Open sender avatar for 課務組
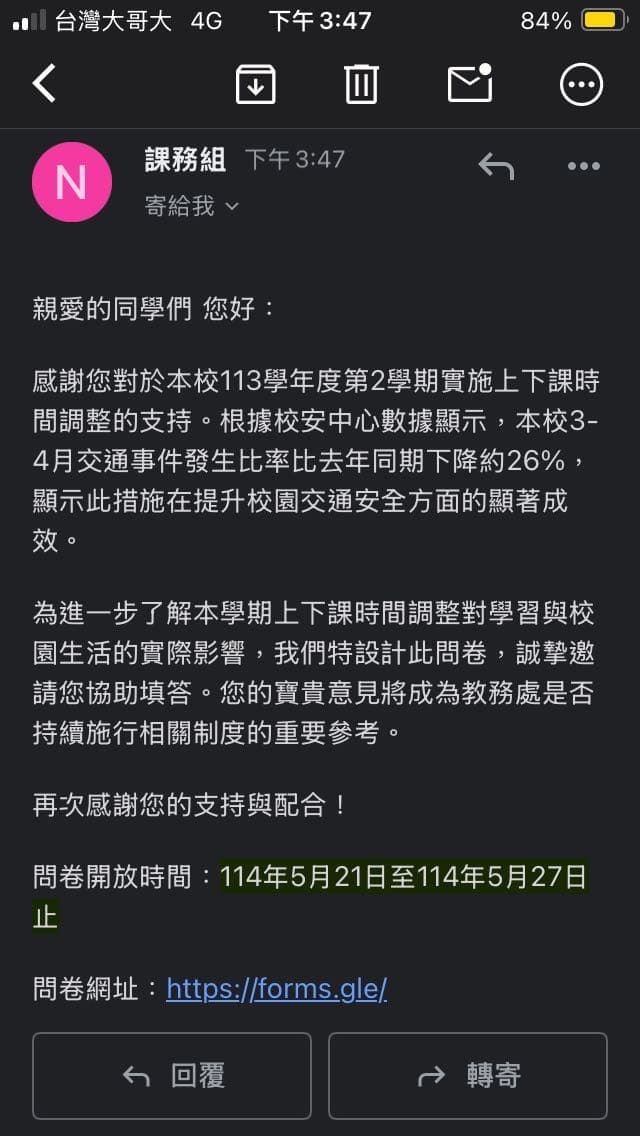This screenshot has height=1136, width=640. click(x=71, y=182)
